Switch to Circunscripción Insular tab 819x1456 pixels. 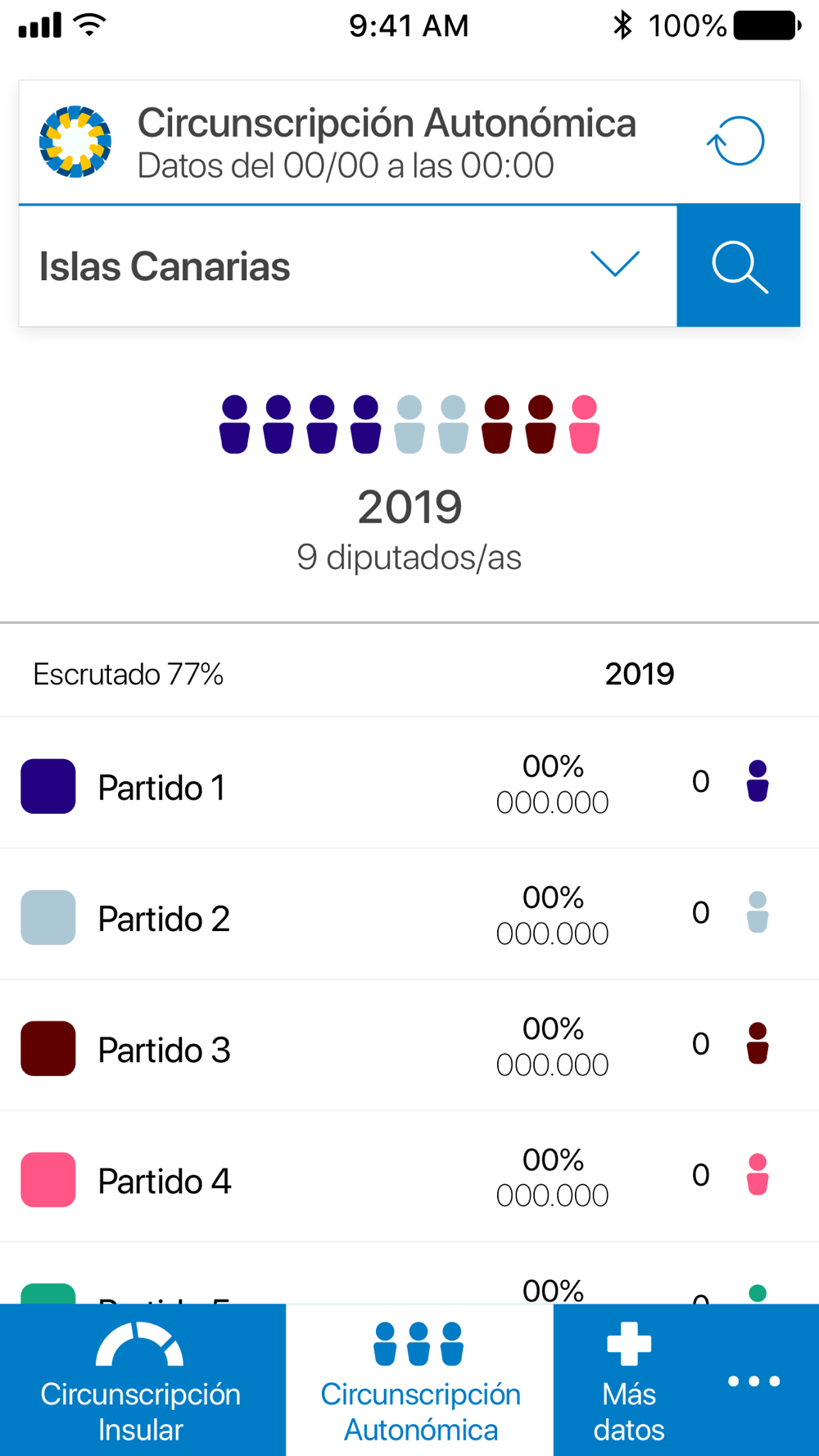click(142, 1381)
